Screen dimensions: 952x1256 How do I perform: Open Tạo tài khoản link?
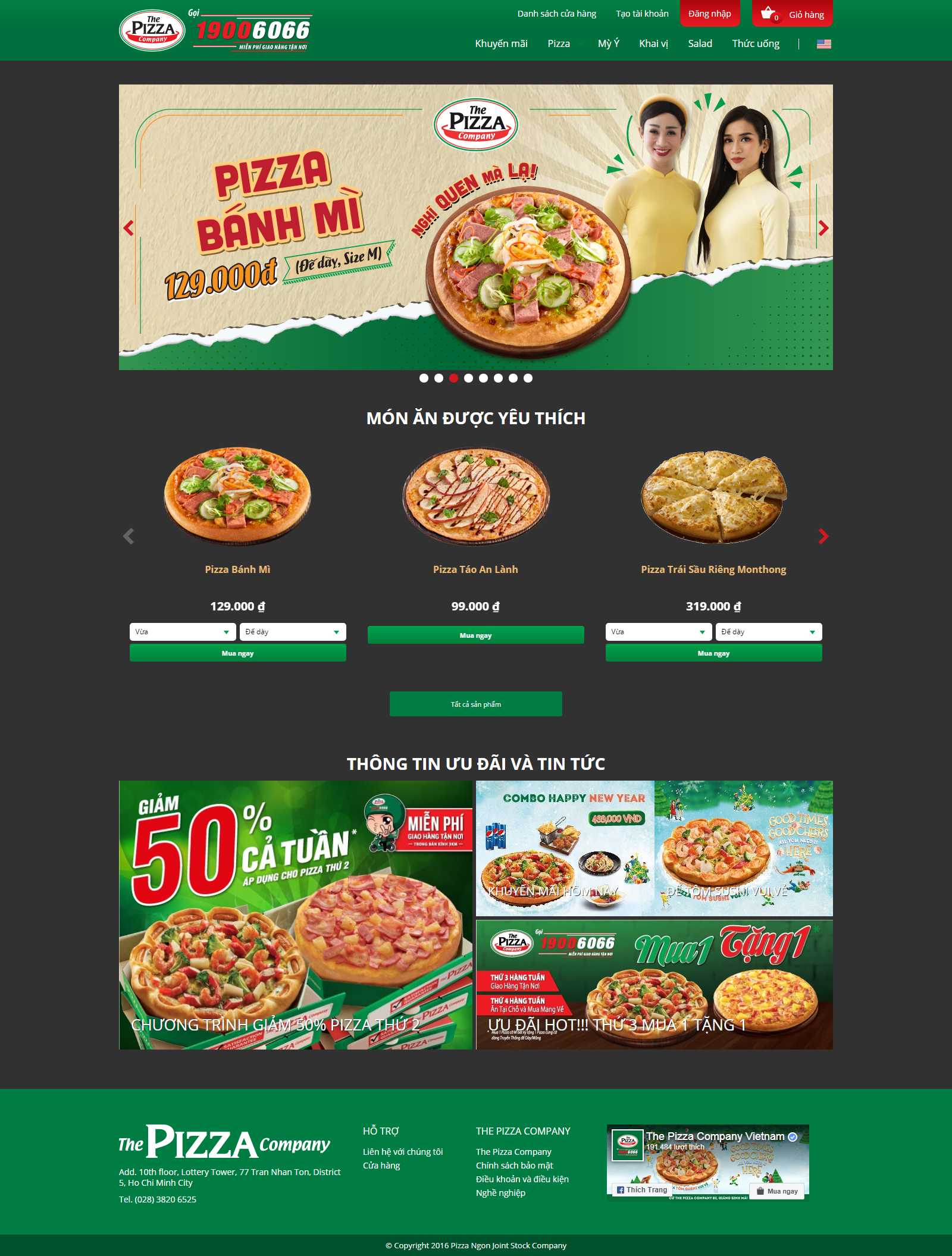click(x=642, y=14)
